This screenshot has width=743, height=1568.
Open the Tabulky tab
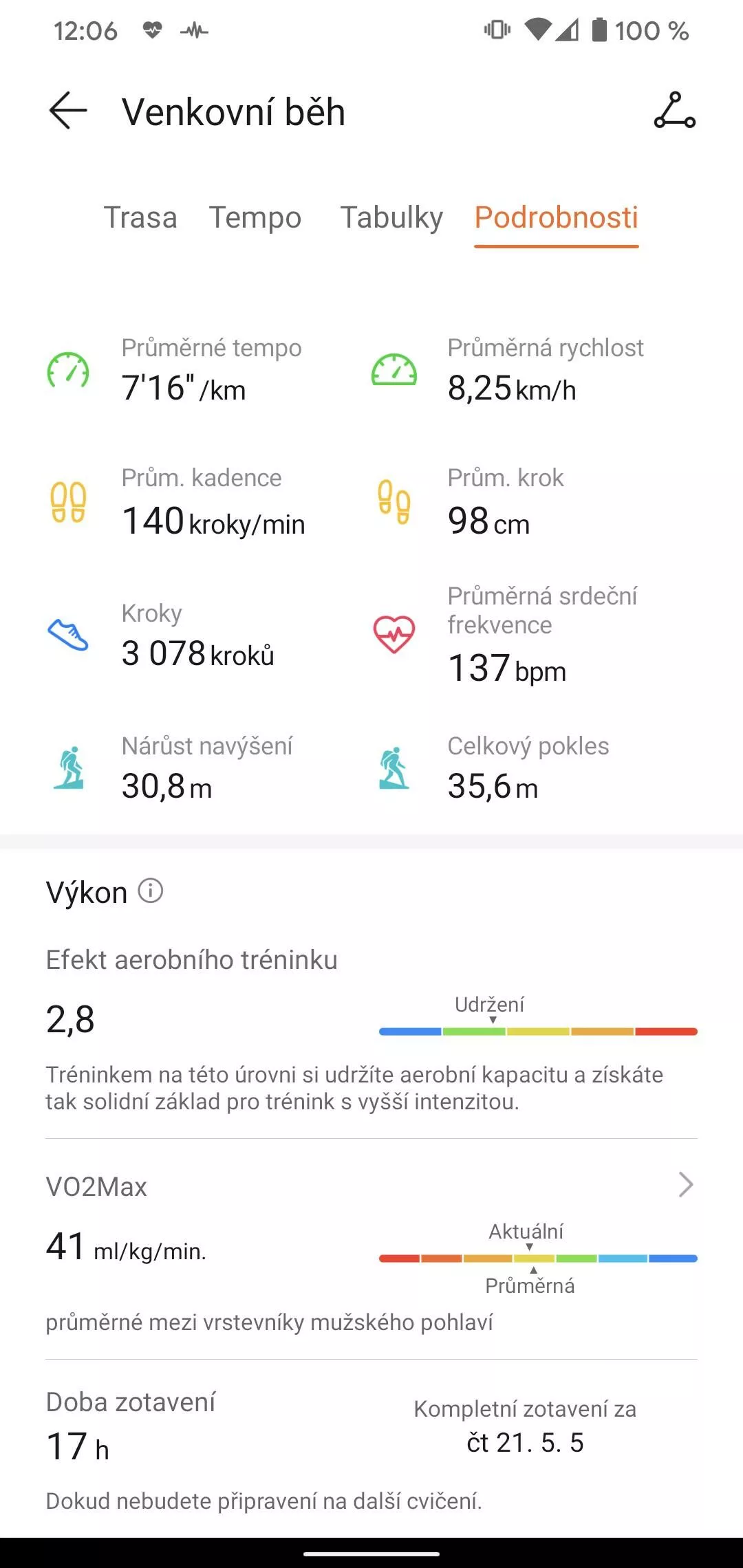391,218
